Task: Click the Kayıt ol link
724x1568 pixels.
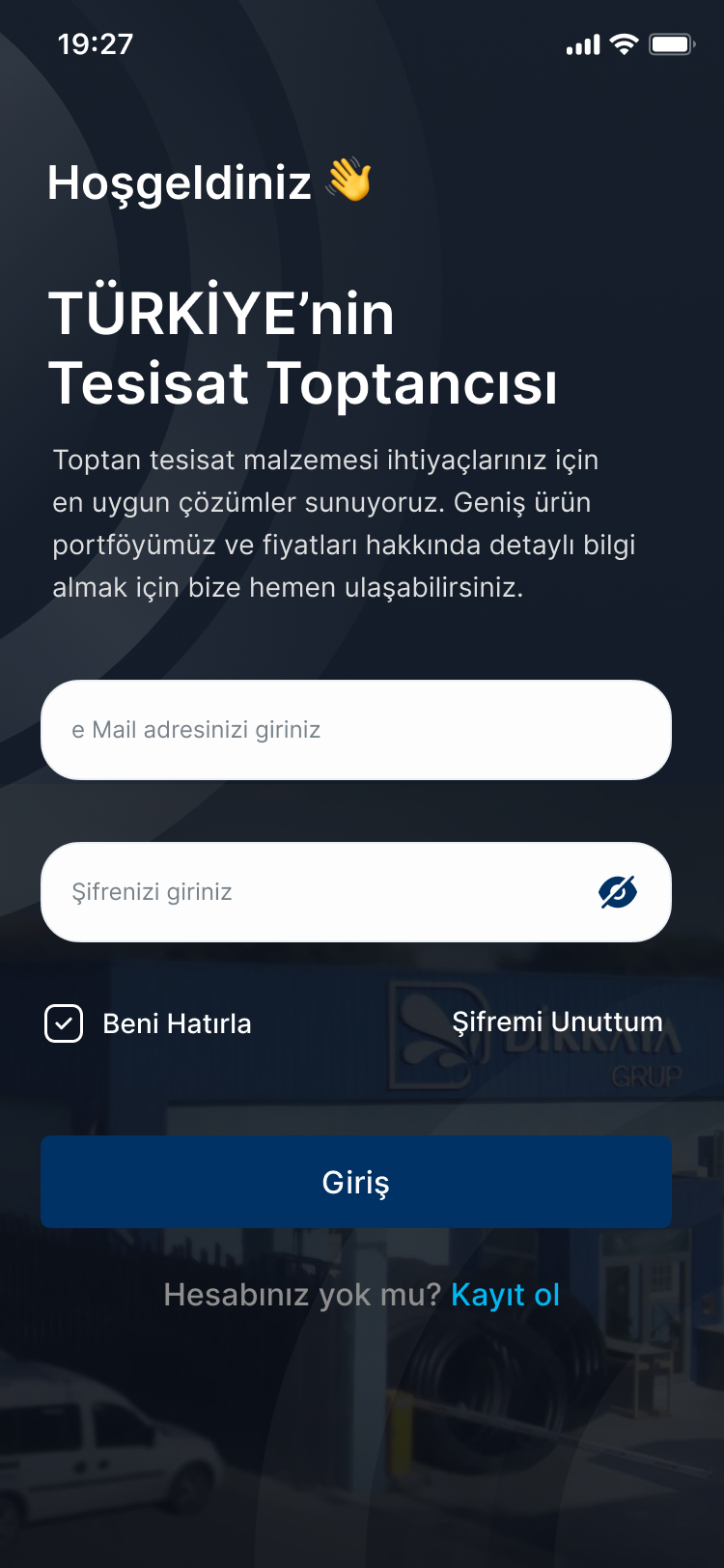Action: tap(505, 1295)
